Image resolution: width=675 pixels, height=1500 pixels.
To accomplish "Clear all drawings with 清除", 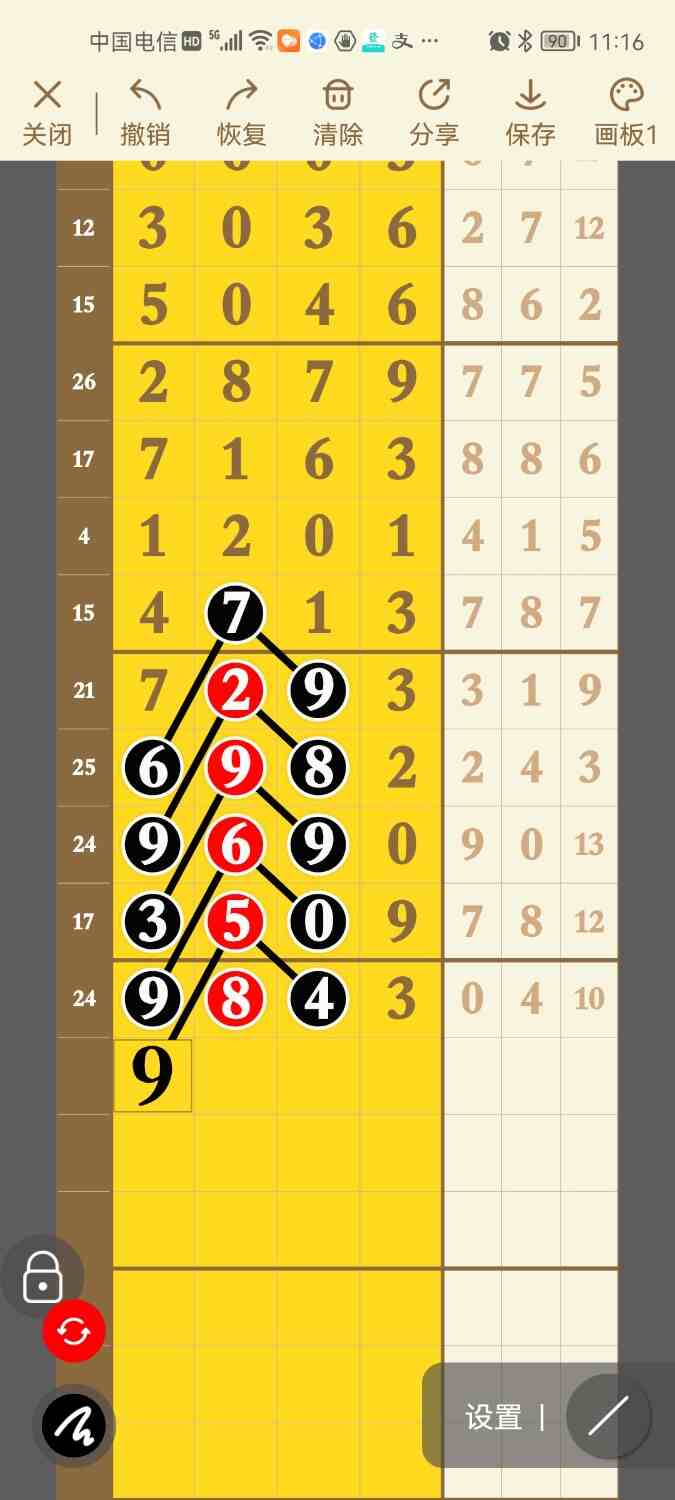I will (x=338, y=113).
